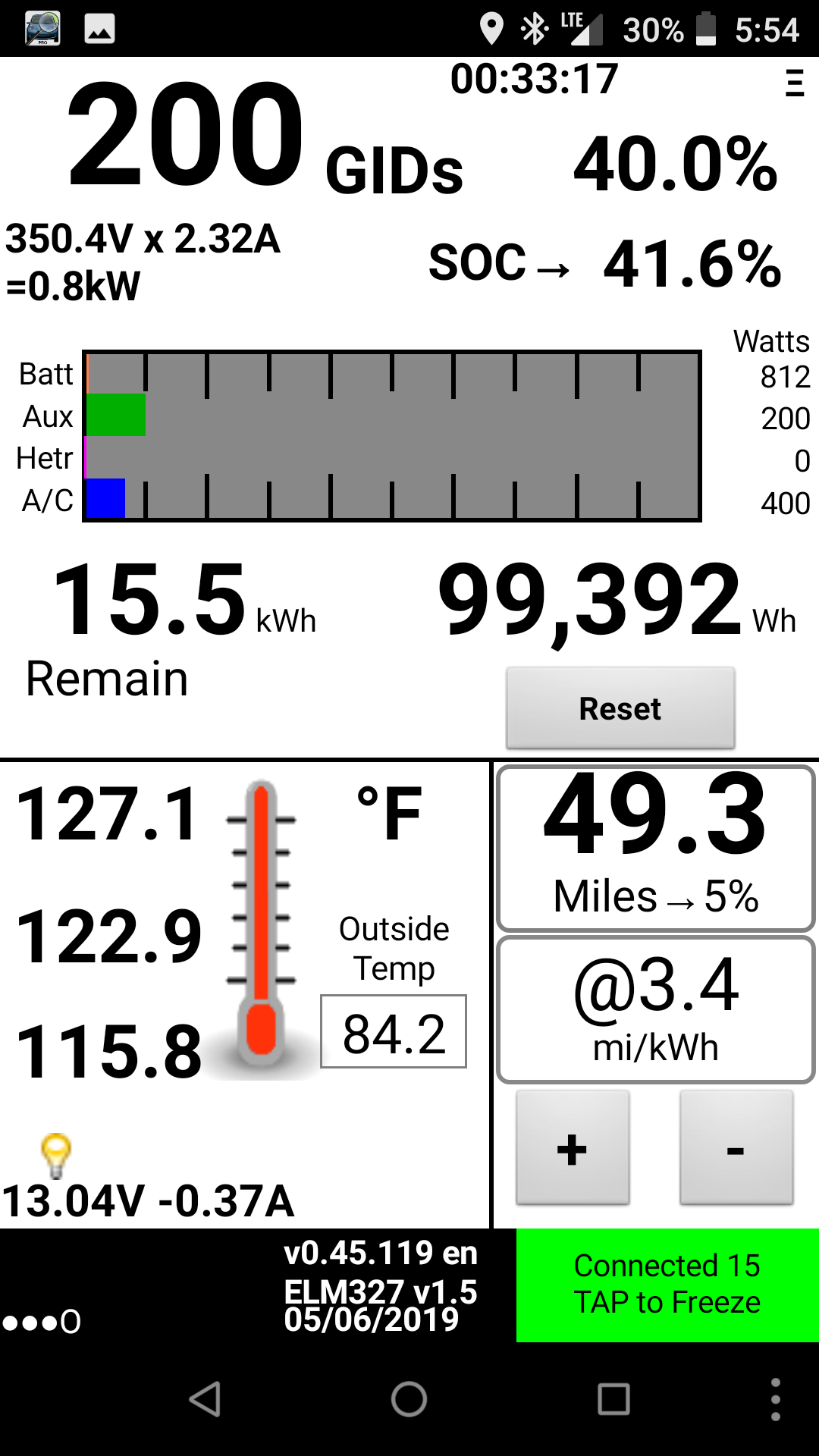Reset the Wh energy counter
This screenshot has height=1456, width=819.
pos(620,708)
